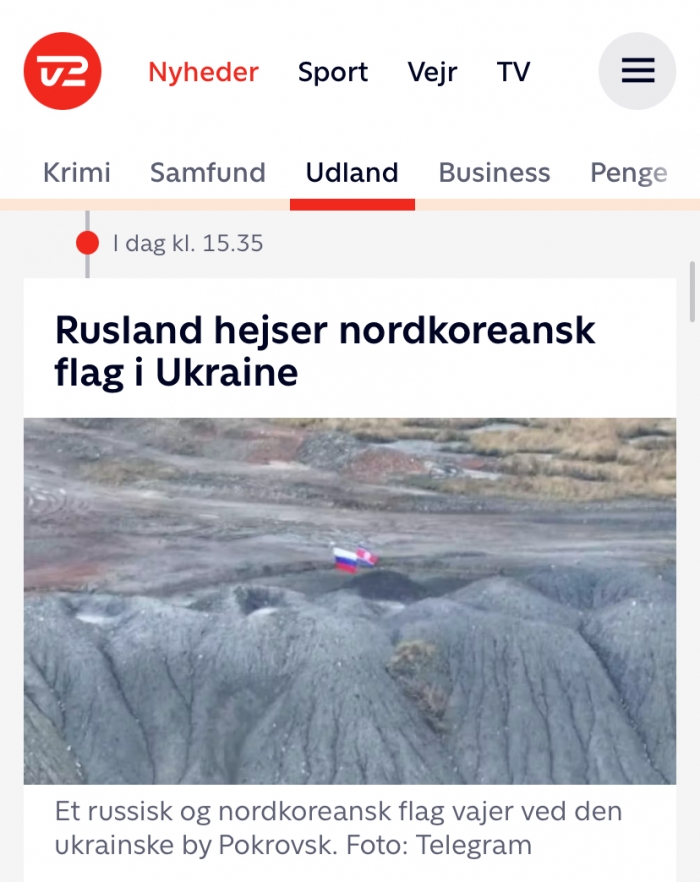
Task: Go to the TV section
Action: click(513, 72)
